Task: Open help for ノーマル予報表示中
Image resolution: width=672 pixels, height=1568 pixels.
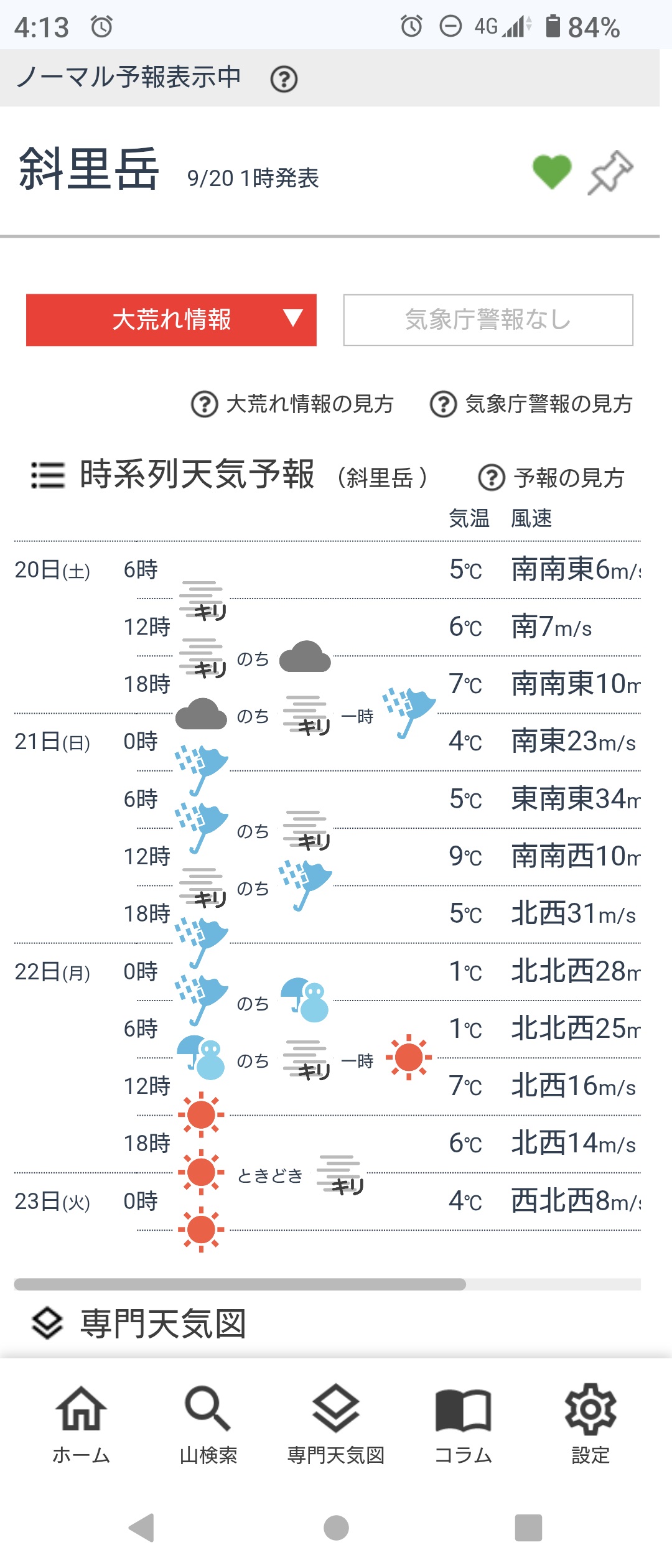Action: coord(284,79)
